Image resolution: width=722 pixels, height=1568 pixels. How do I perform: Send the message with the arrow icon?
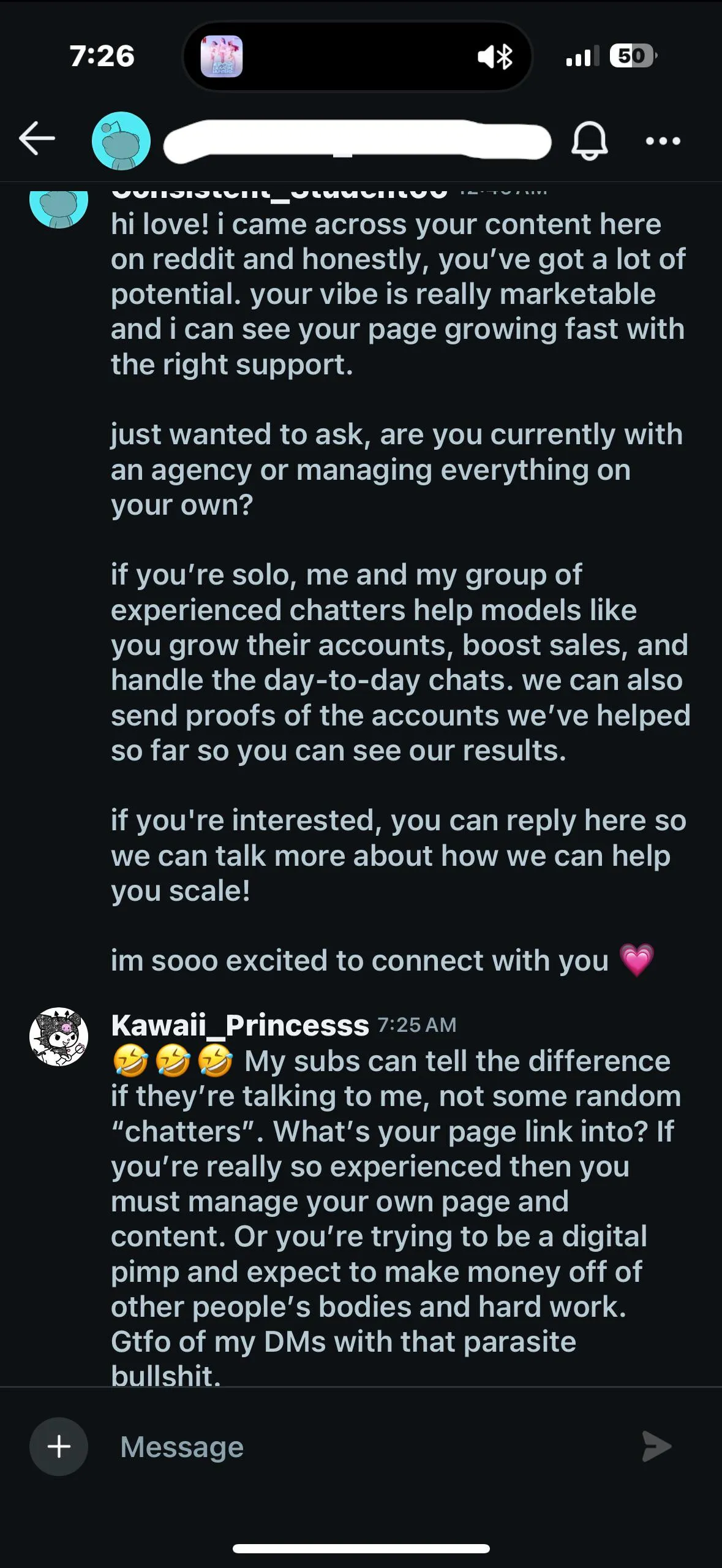[x=656, y=1447]
